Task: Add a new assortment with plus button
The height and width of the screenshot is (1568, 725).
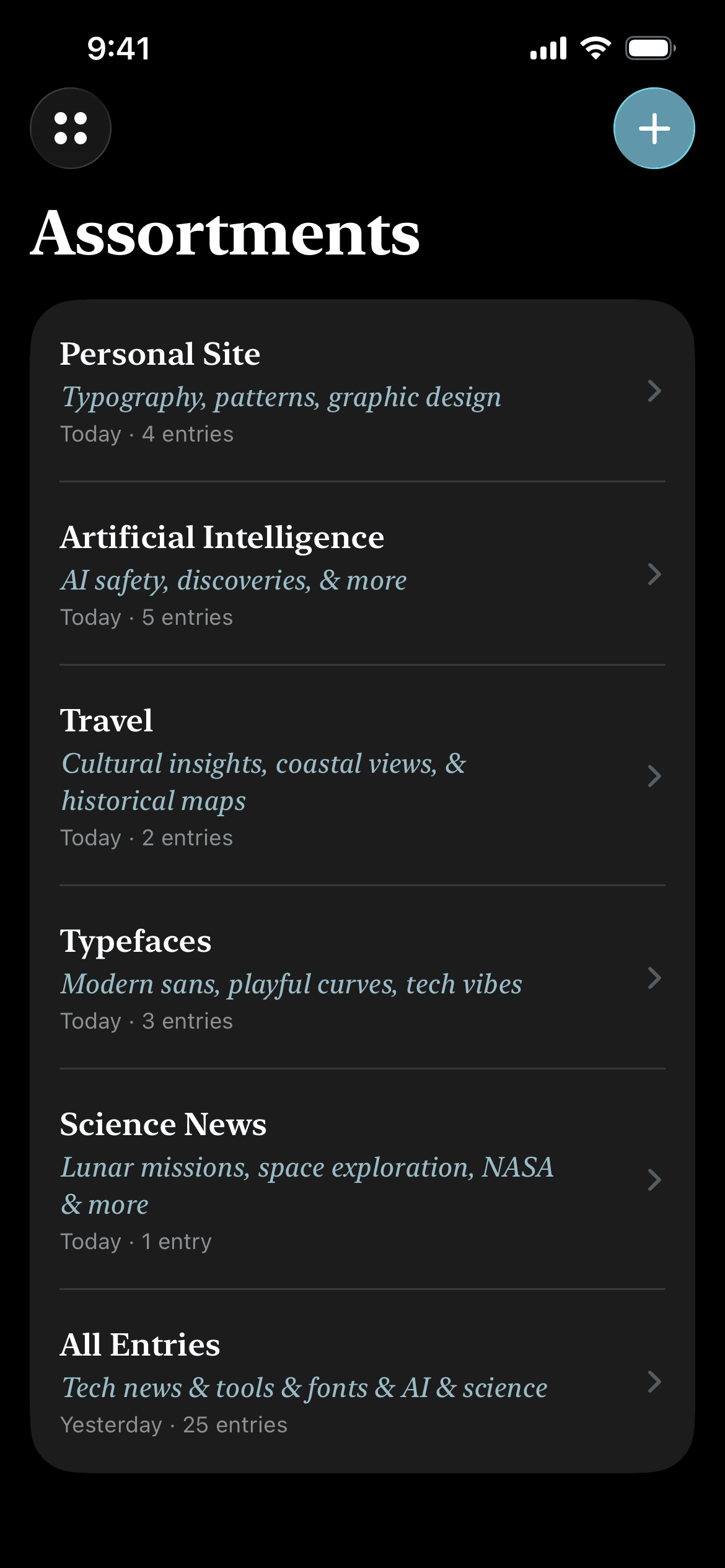Action: point(654,128)
